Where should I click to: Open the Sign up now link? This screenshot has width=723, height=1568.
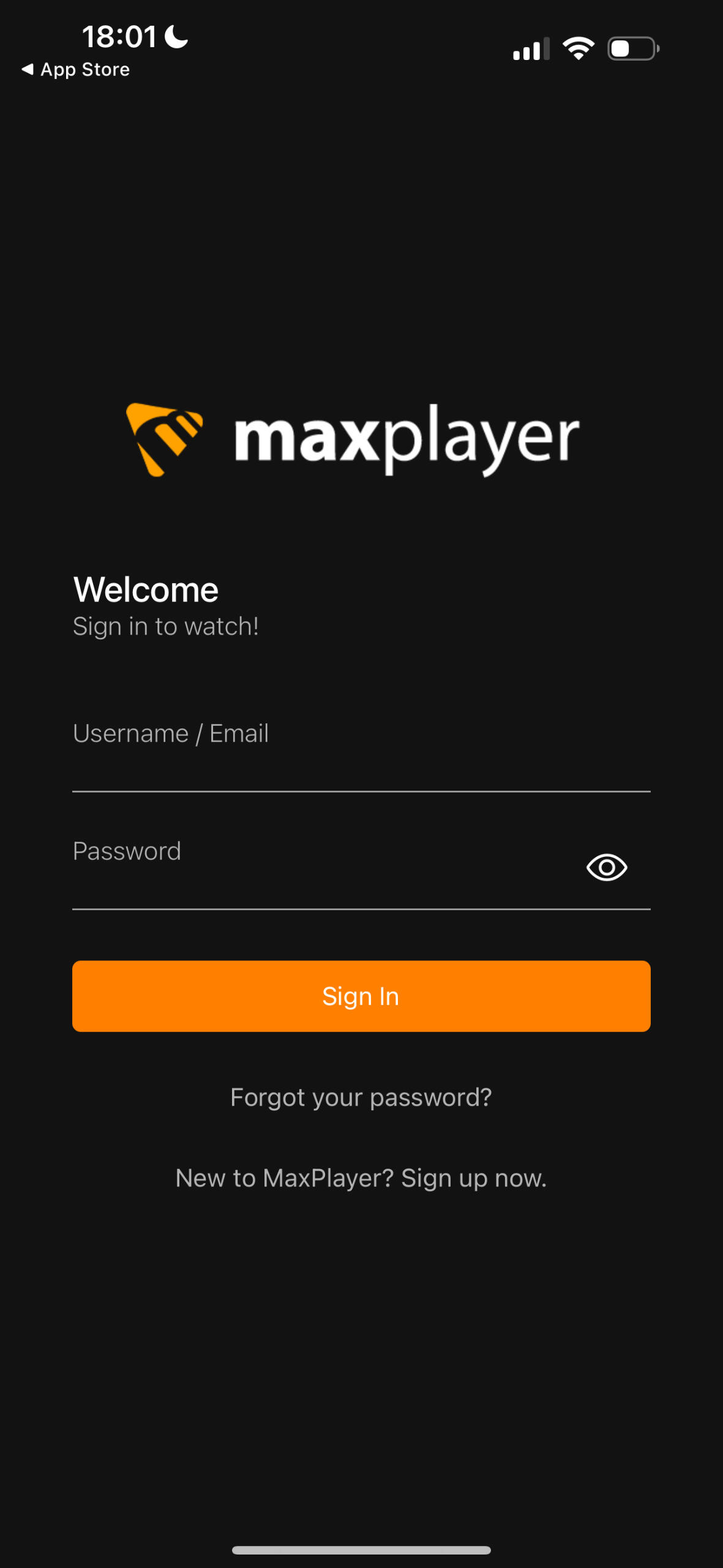473,1178
